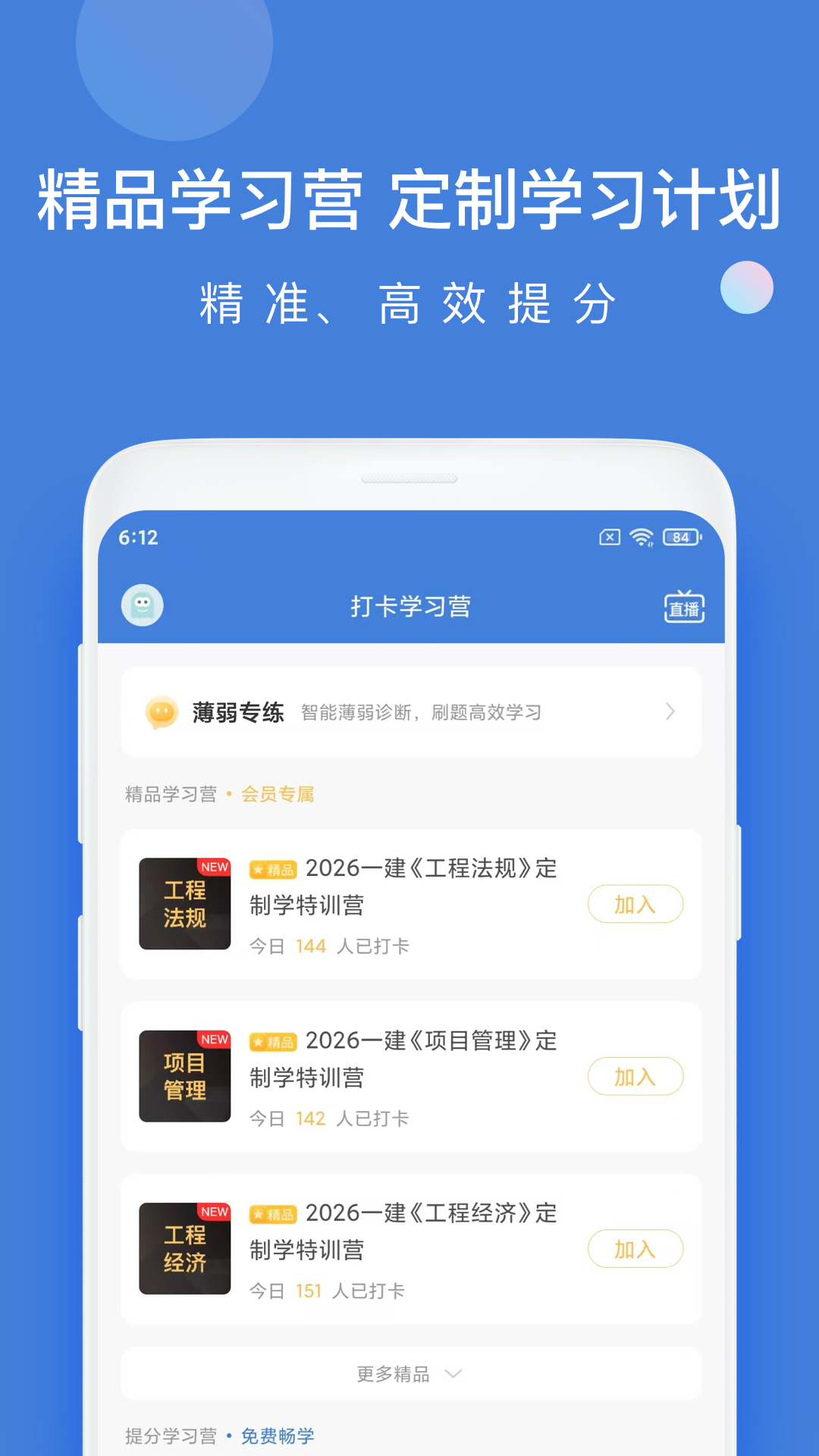Click the battery indicator showing 84
The width and height of the screenshot is (819, 1456).
[x=681, y=535]
